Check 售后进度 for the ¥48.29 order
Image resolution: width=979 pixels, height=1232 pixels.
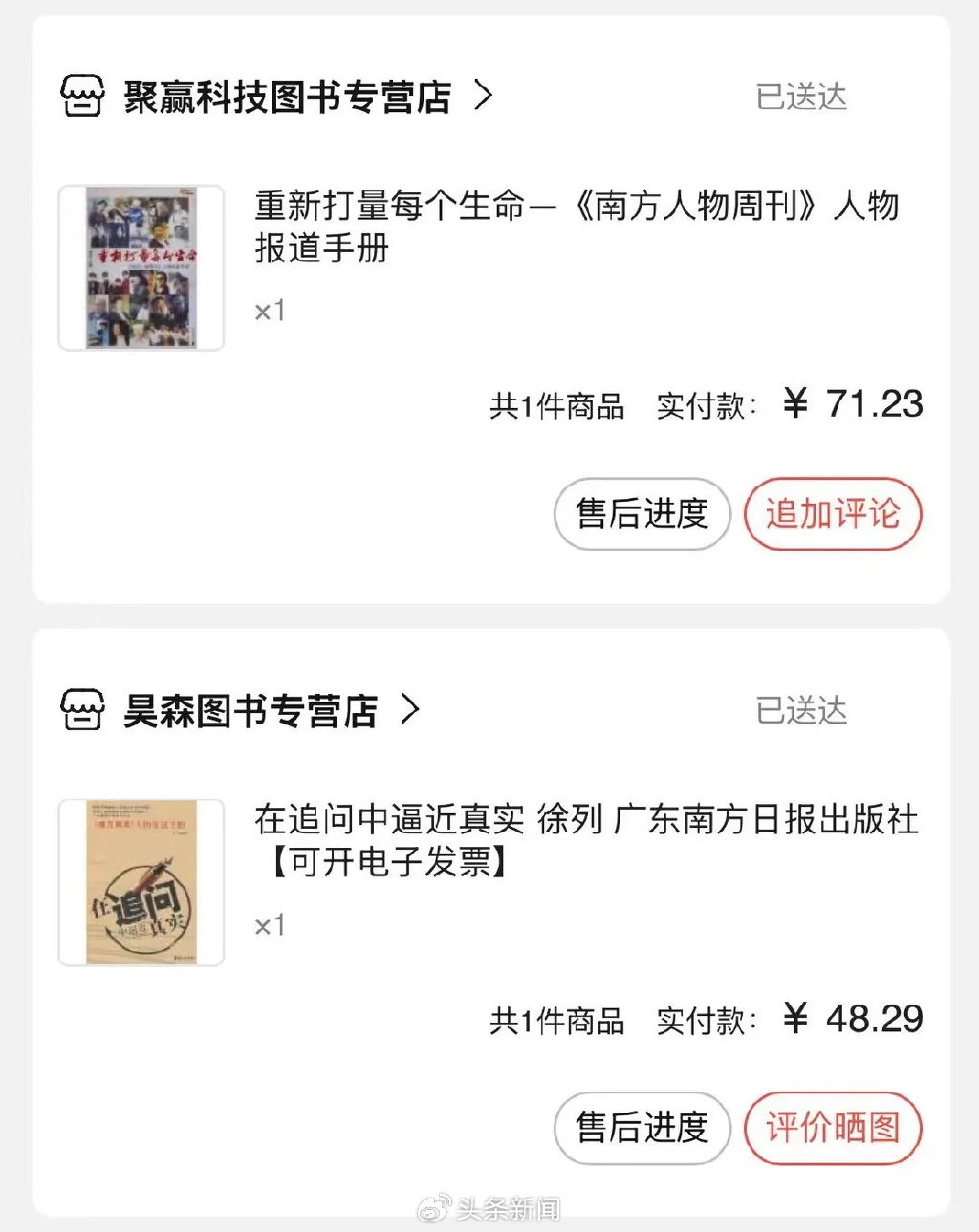[x=642, y=1129]
